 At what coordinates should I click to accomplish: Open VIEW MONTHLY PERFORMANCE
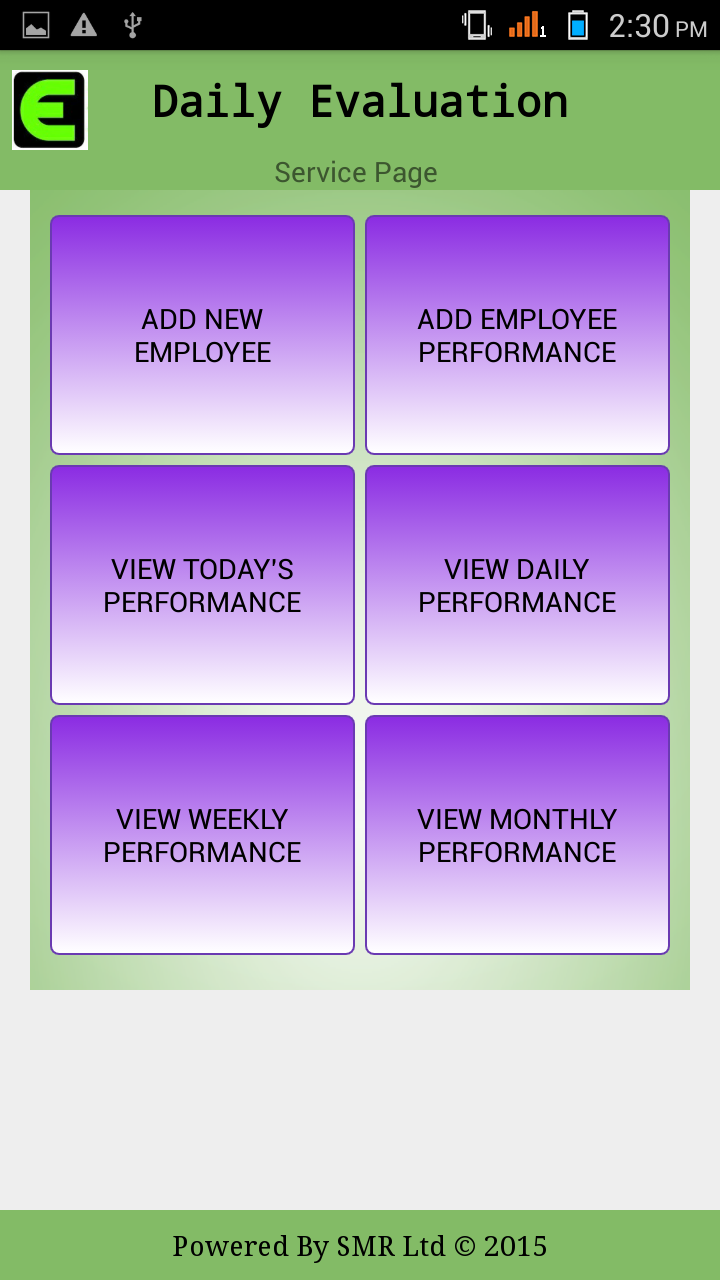[517, 834]
